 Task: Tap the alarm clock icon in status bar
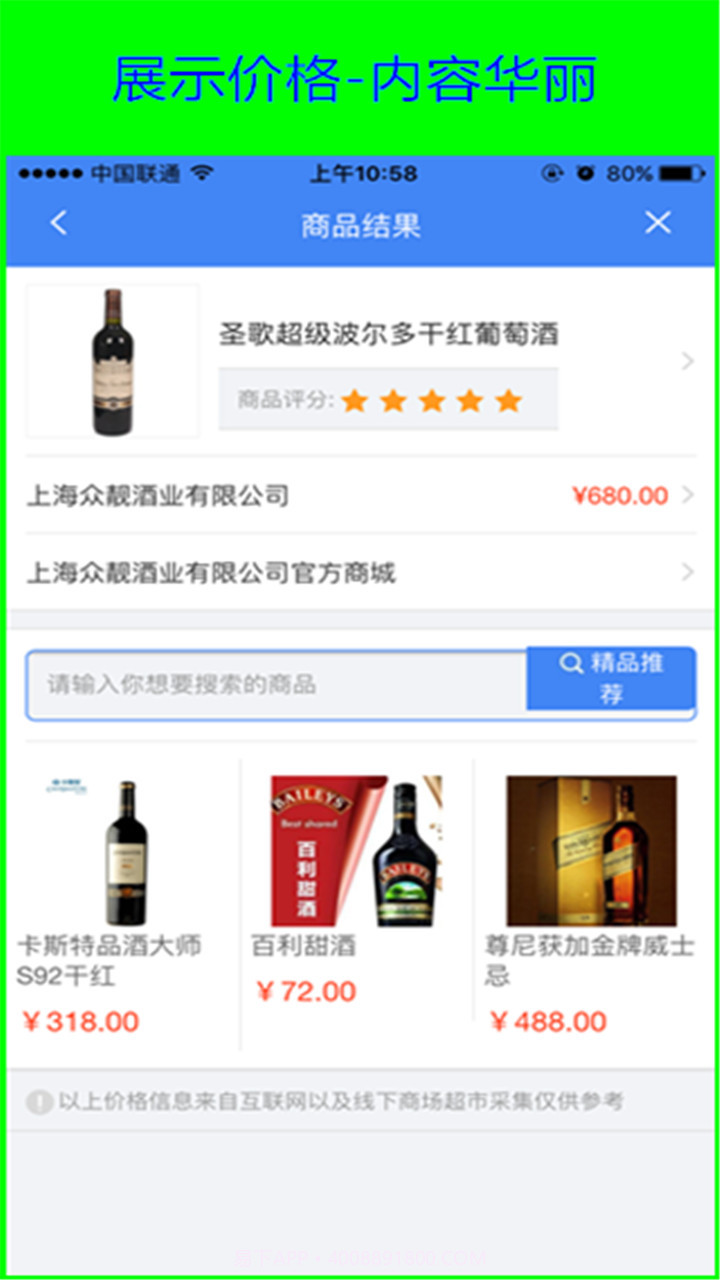point(583,171)
